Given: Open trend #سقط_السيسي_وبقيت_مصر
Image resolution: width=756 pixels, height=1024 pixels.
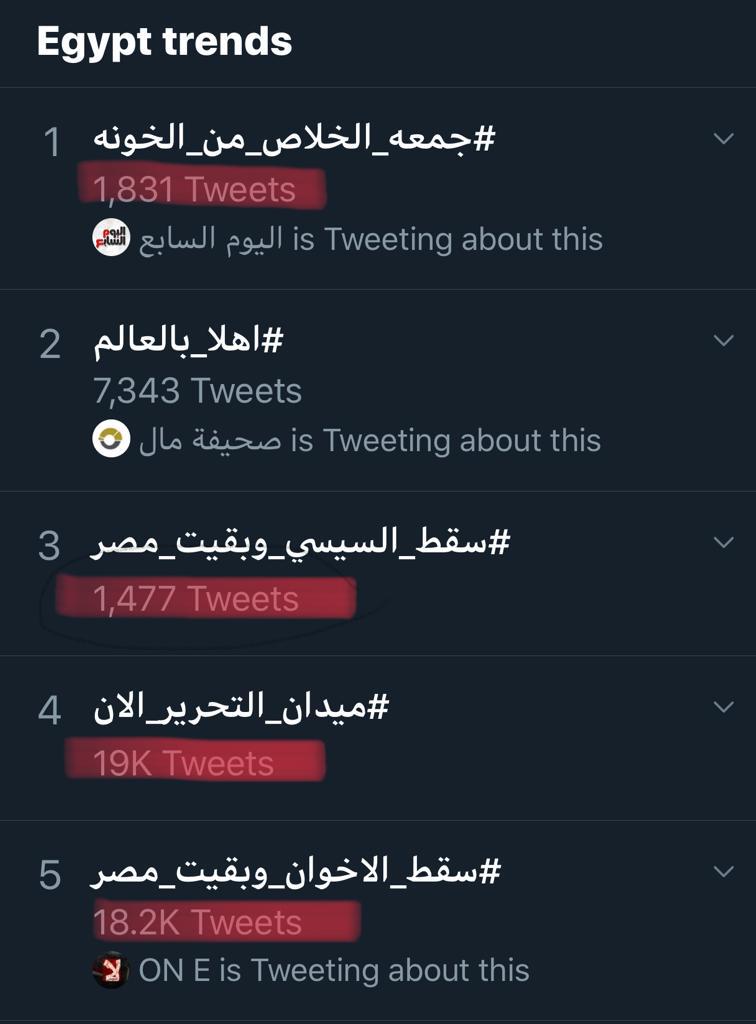Looking at the screenshot, I should tap(301, 544).
